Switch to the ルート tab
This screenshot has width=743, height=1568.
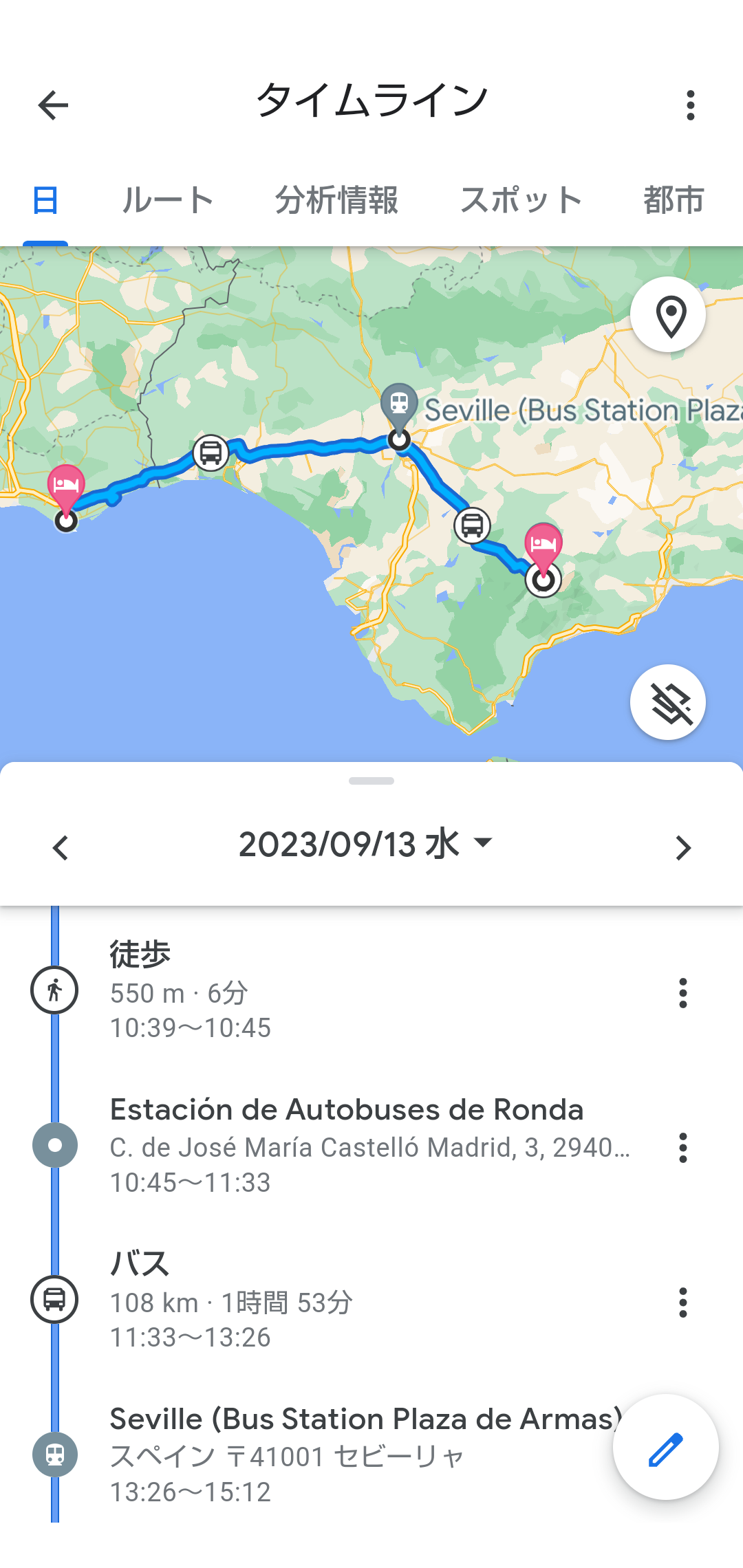(167, 201)
